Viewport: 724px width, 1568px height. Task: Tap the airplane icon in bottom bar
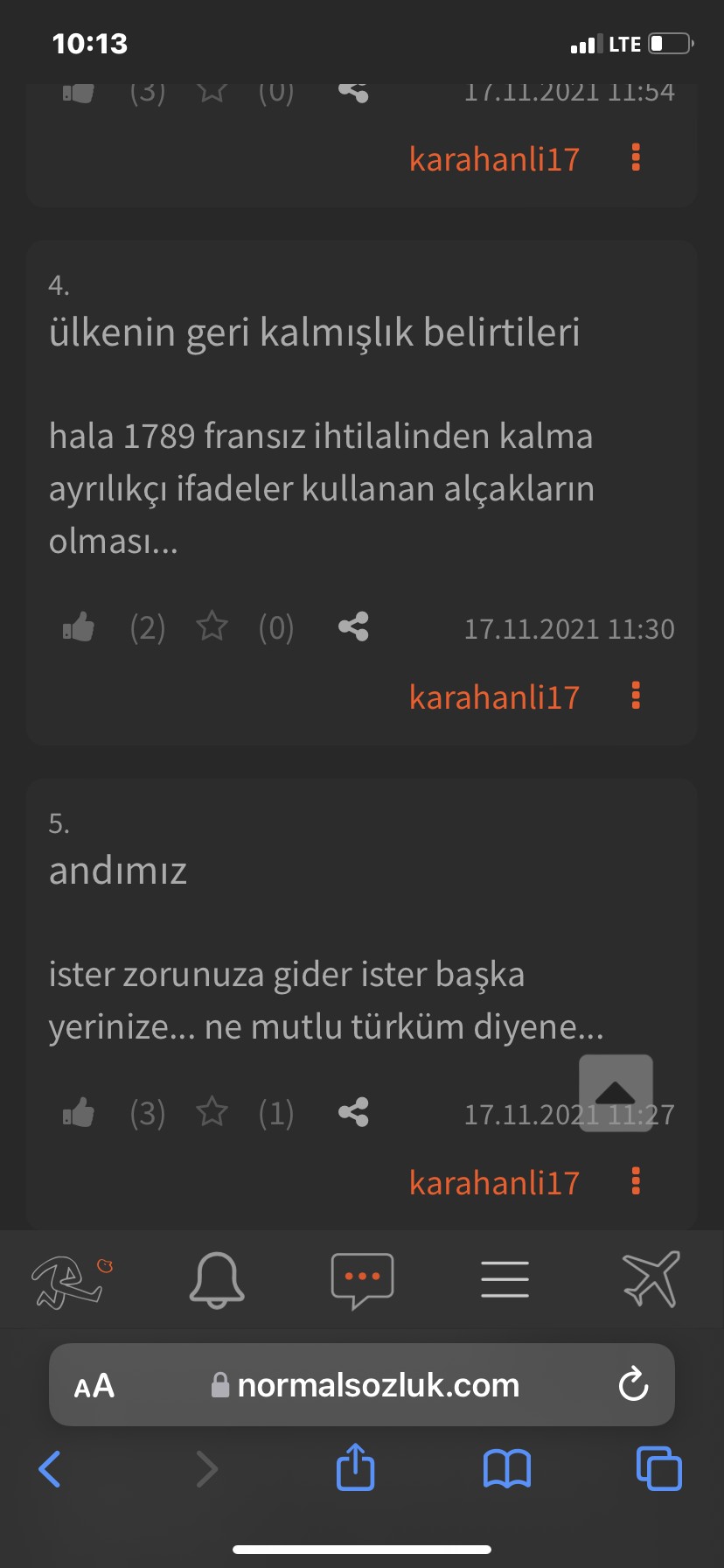tap(651, 1279)
